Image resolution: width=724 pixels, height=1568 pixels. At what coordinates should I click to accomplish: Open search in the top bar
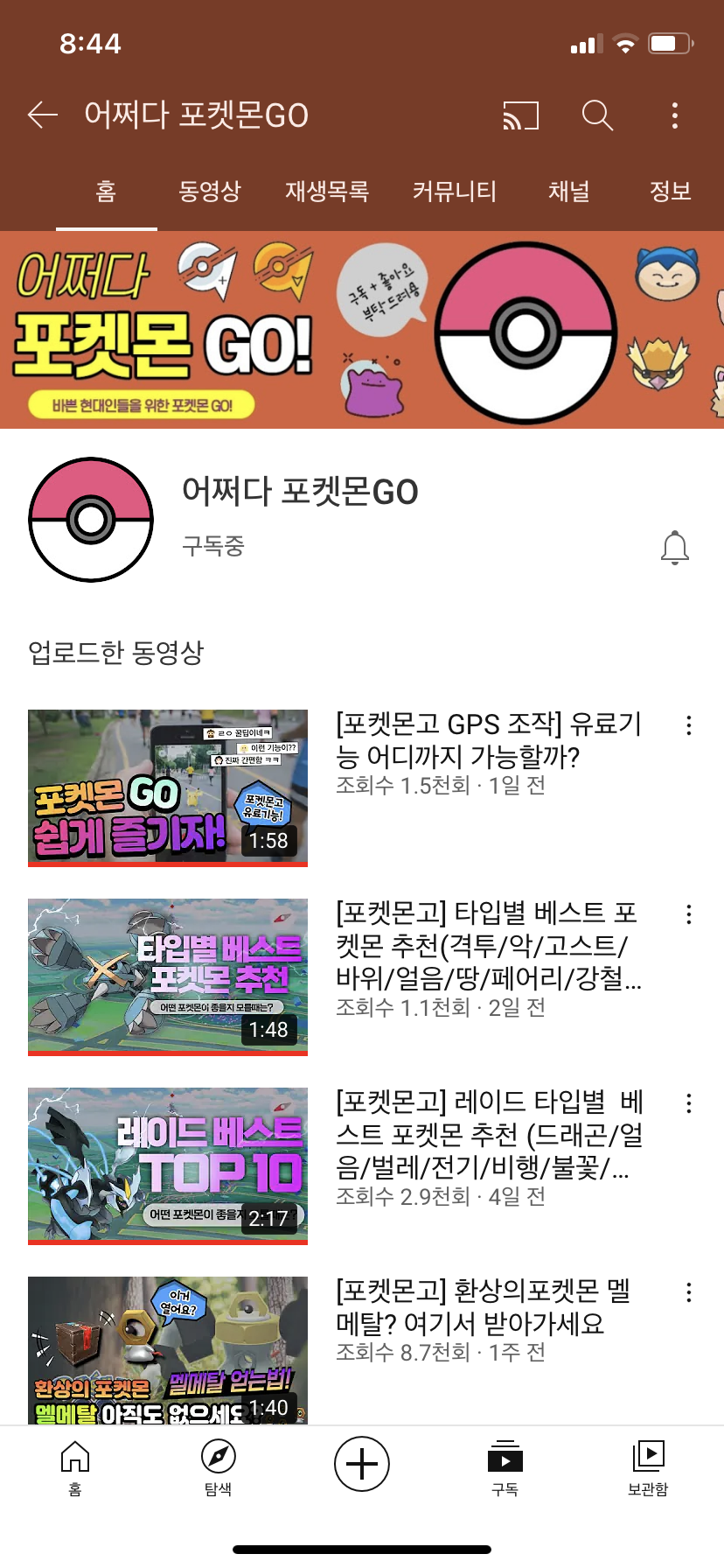tap(597, 115)
